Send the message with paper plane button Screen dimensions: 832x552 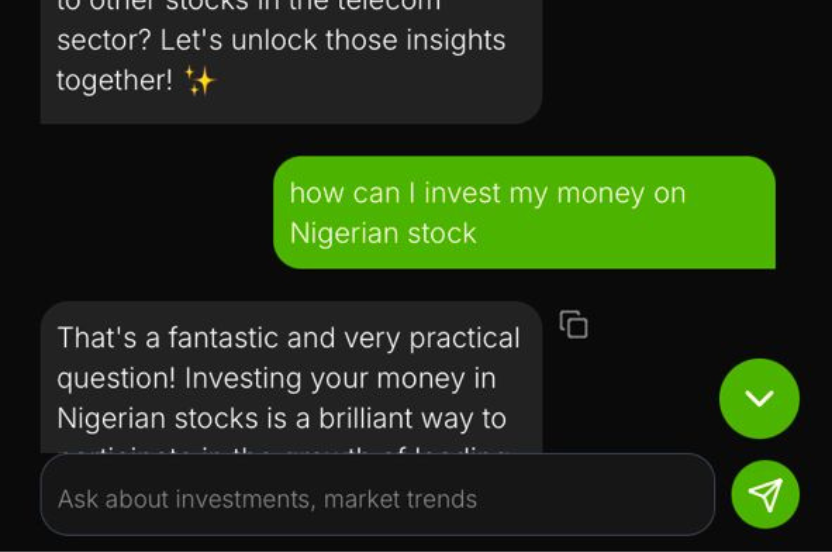tap(765, 494)
